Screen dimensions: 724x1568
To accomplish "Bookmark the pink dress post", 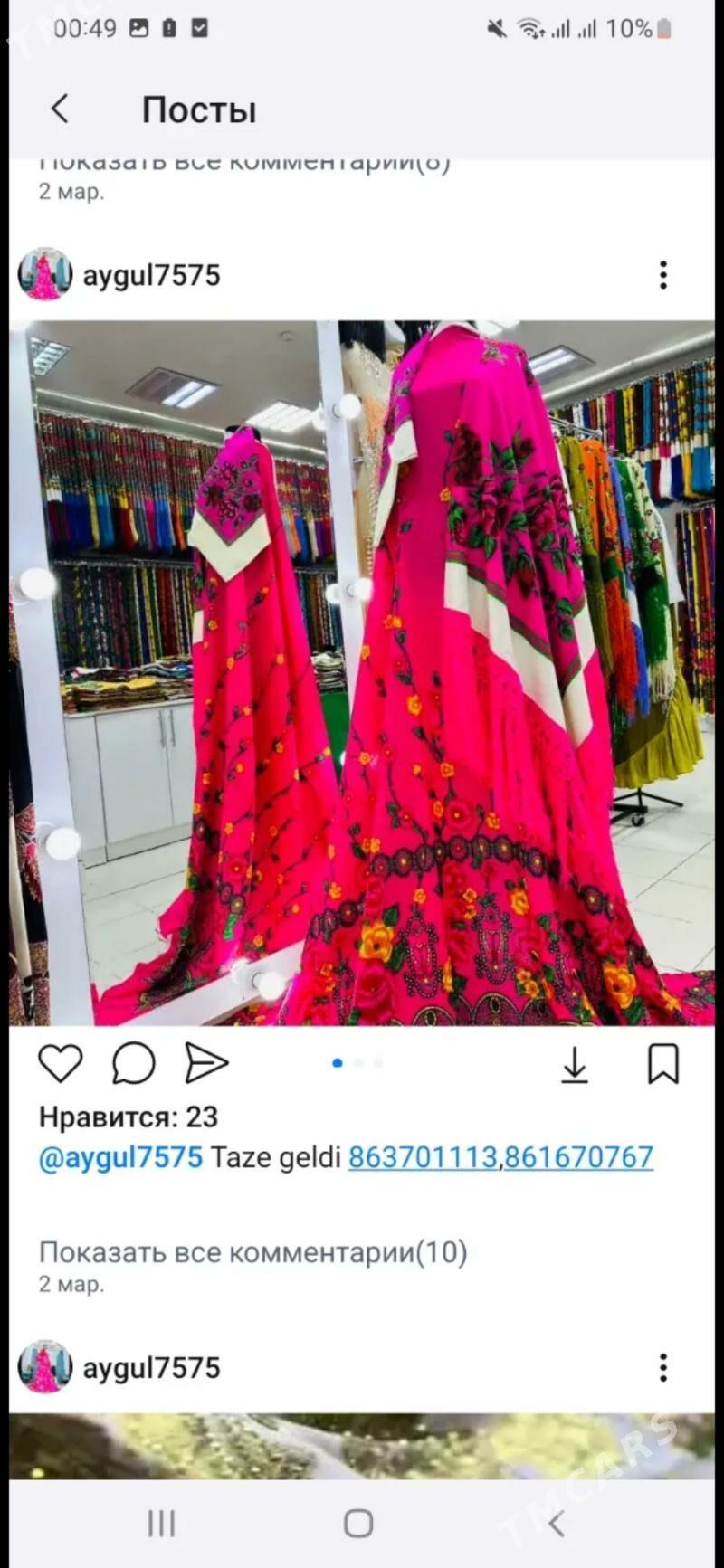I will tap(663, 1064).
